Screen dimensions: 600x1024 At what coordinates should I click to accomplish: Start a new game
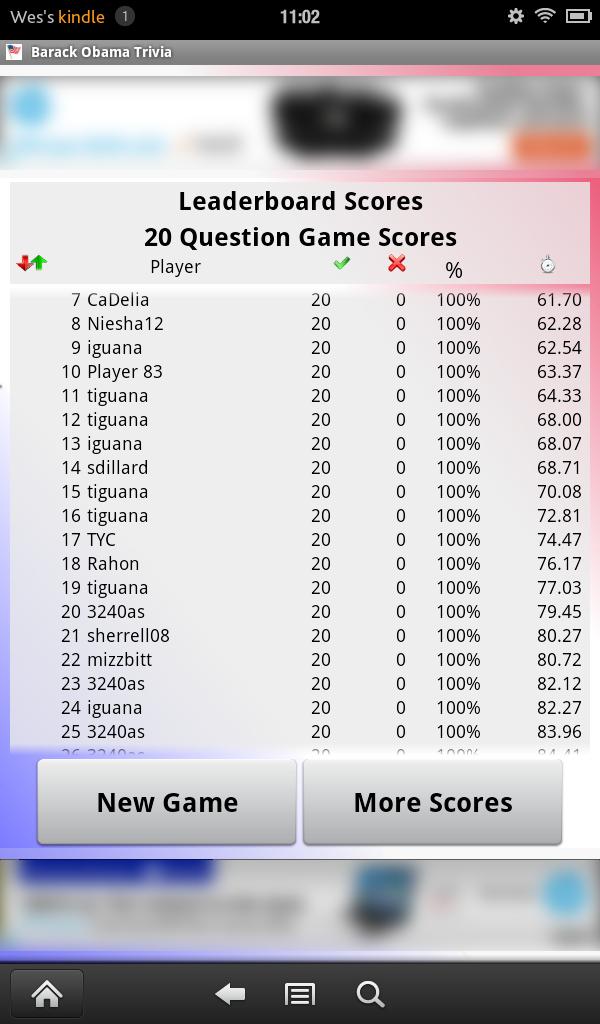pos(167,802)
